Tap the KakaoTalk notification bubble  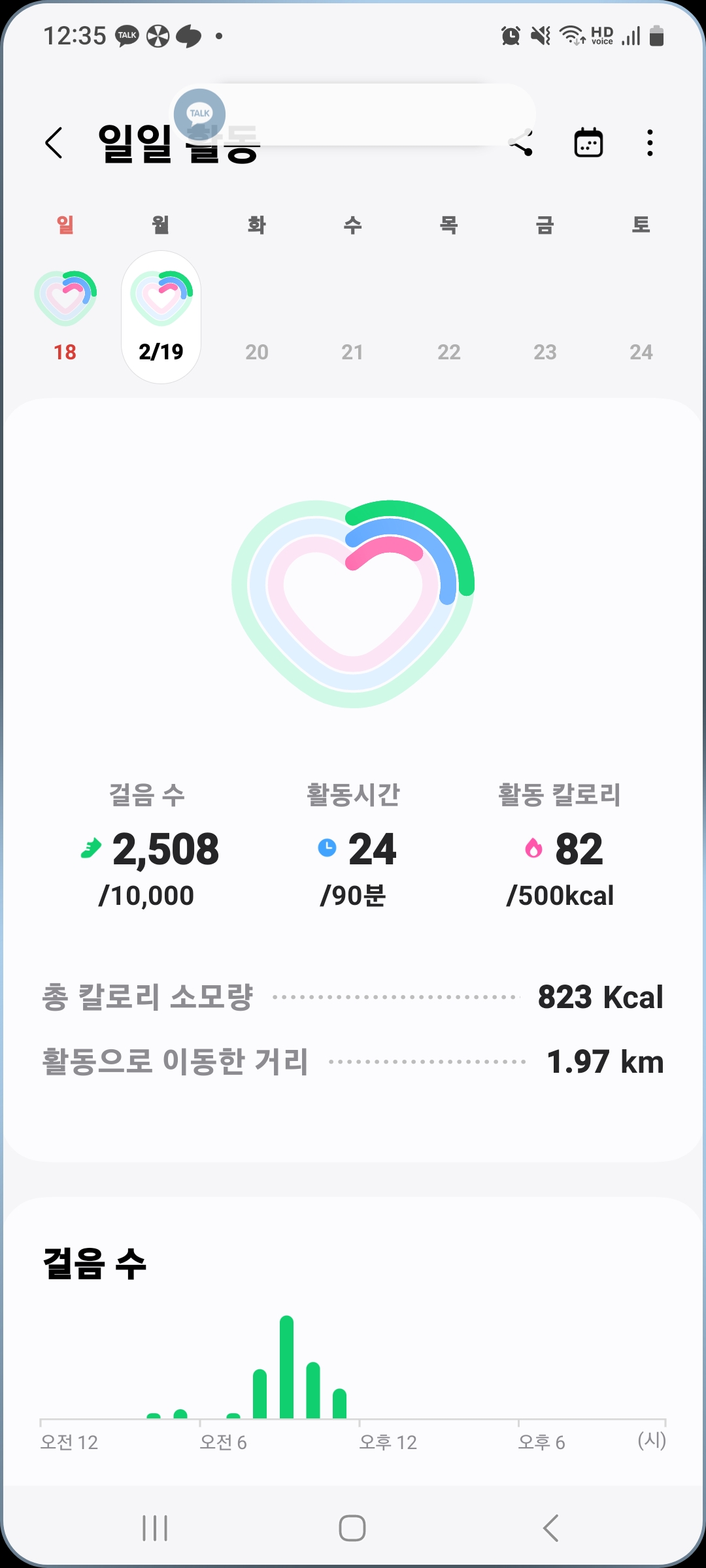coord(200,114)
